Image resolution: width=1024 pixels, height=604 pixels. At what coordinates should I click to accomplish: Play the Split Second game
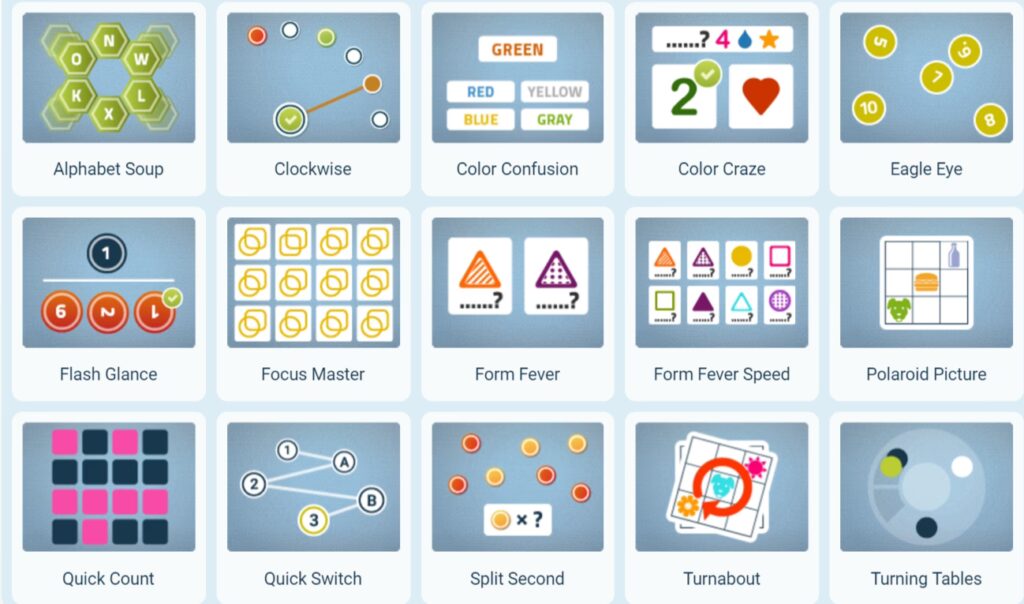517,487
